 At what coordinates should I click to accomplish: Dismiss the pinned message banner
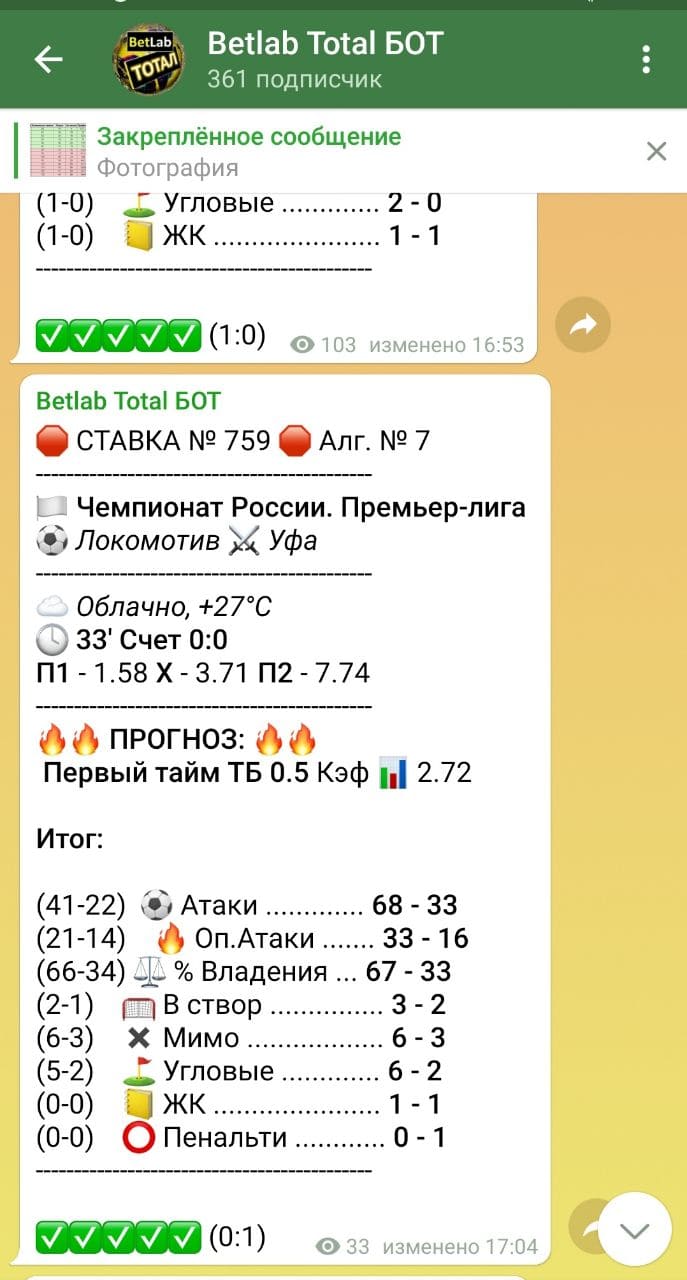656,151
